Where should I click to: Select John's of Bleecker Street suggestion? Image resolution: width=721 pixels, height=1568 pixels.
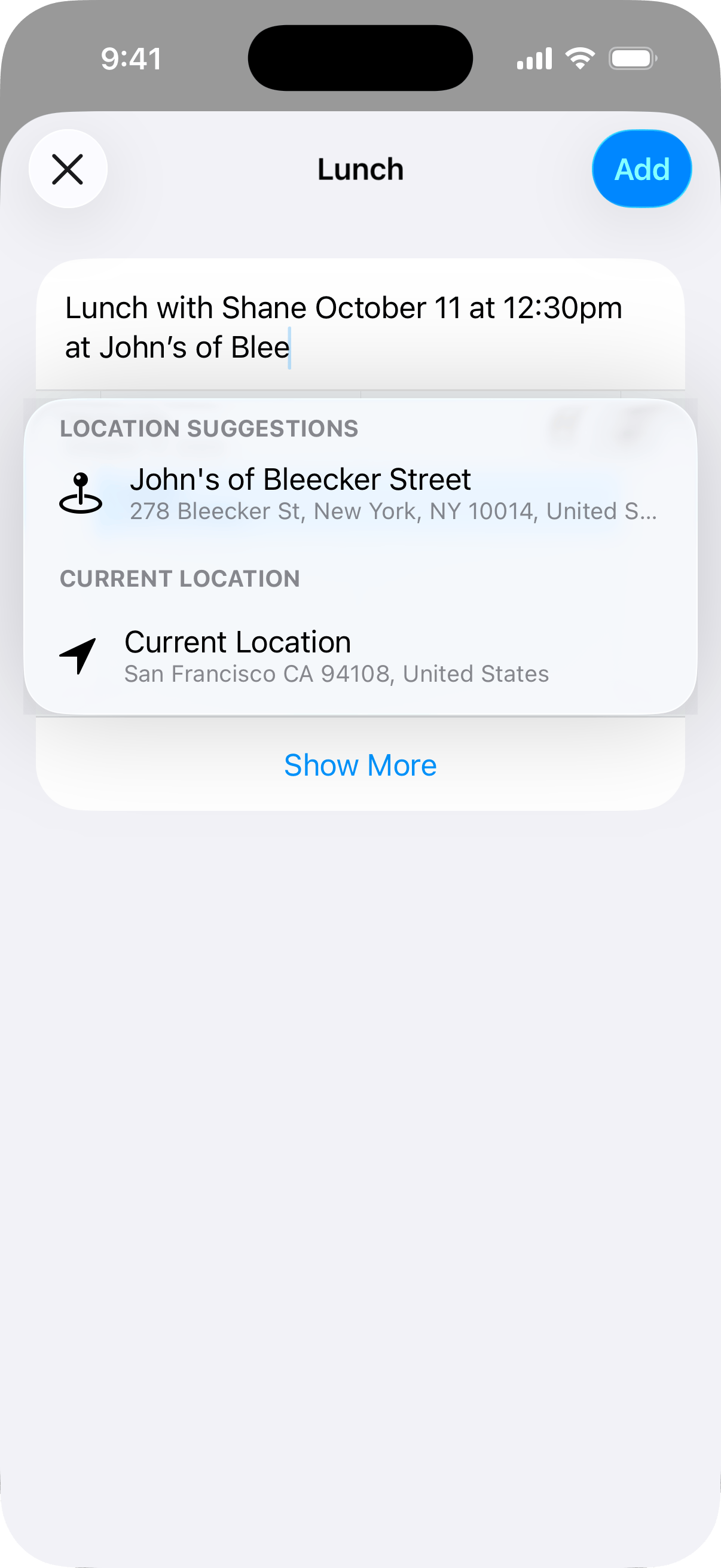point(359,494)
